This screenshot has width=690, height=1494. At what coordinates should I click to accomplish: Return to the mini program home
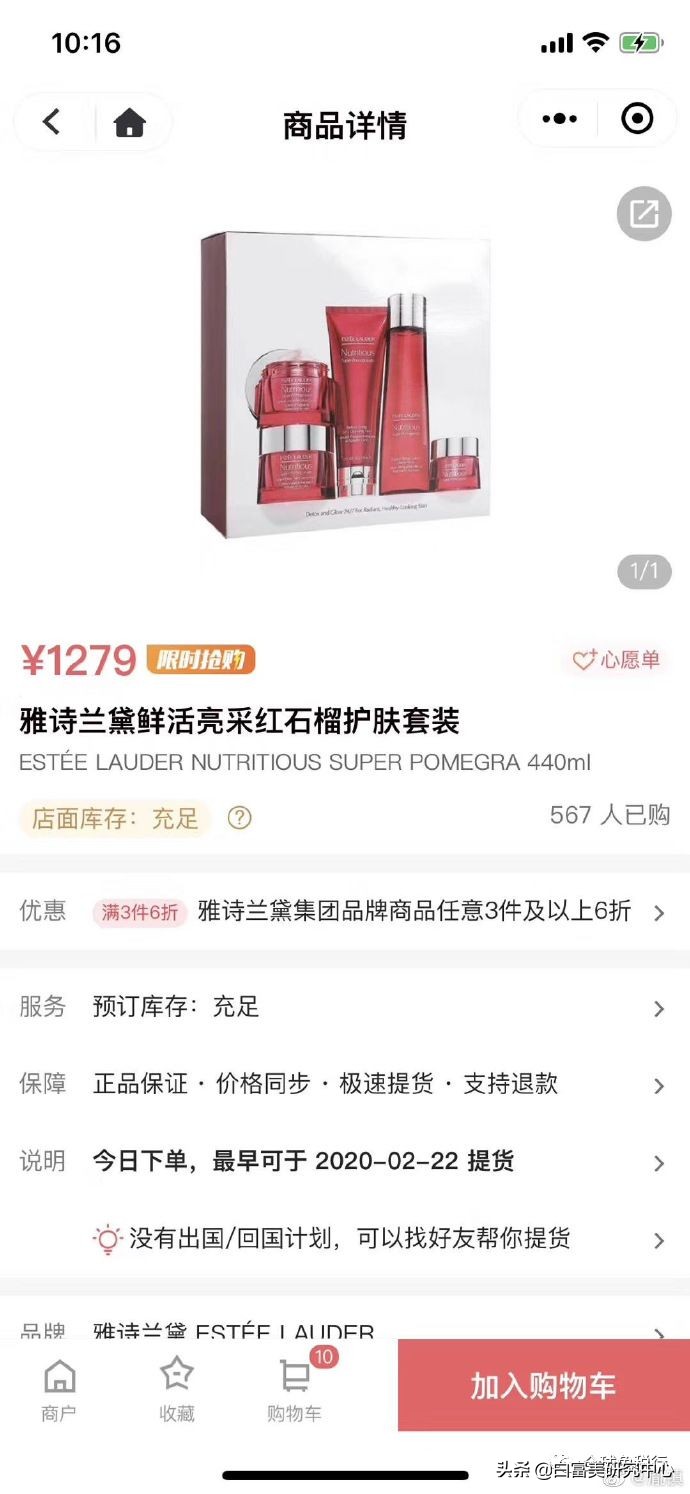tap(130, 122)
